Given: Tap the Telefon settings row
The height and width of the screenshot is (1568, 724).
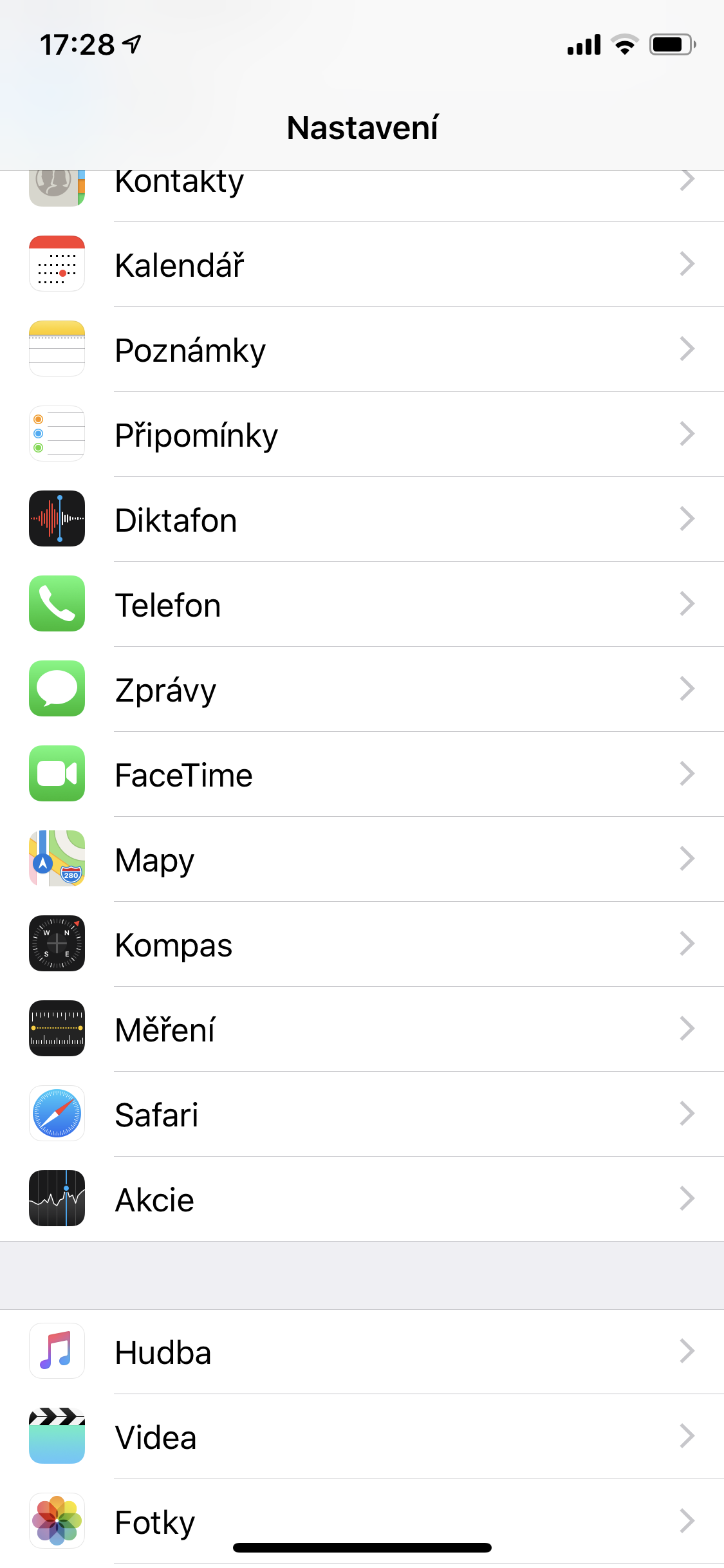Looking at the screenshot, I should click(x=360, y=604).
